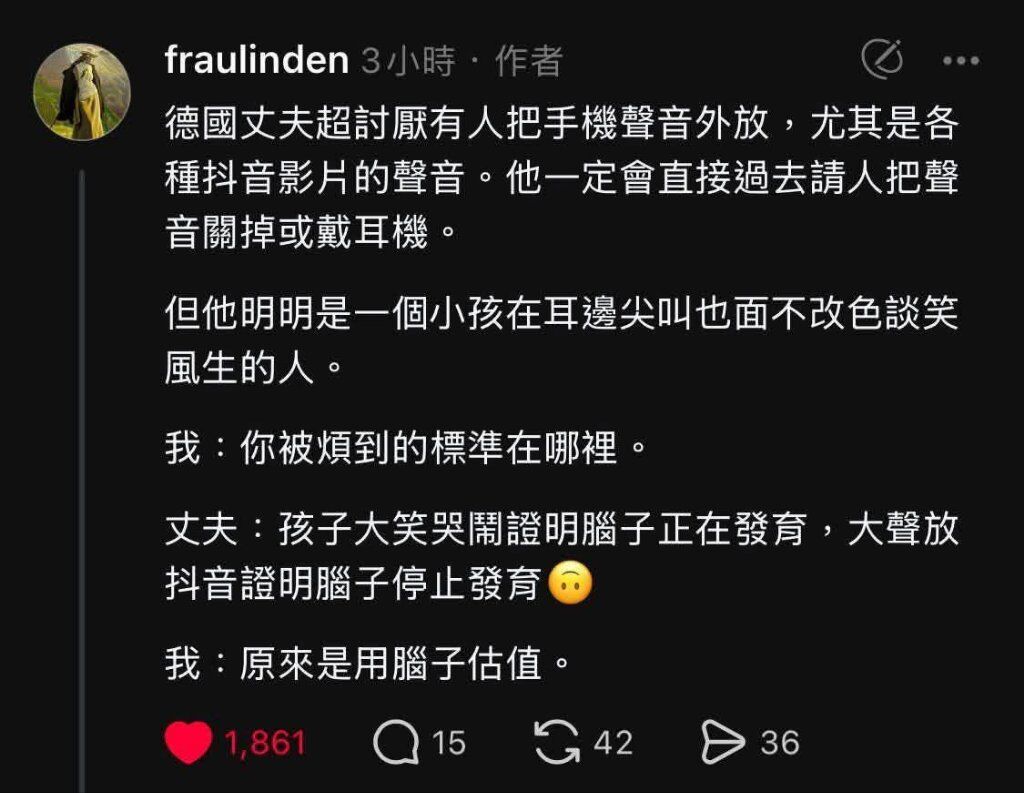The width and height of the screenshot is (1024, 793).
Task: Open the post's three-dot overflow menu
Action: point(960,61)
